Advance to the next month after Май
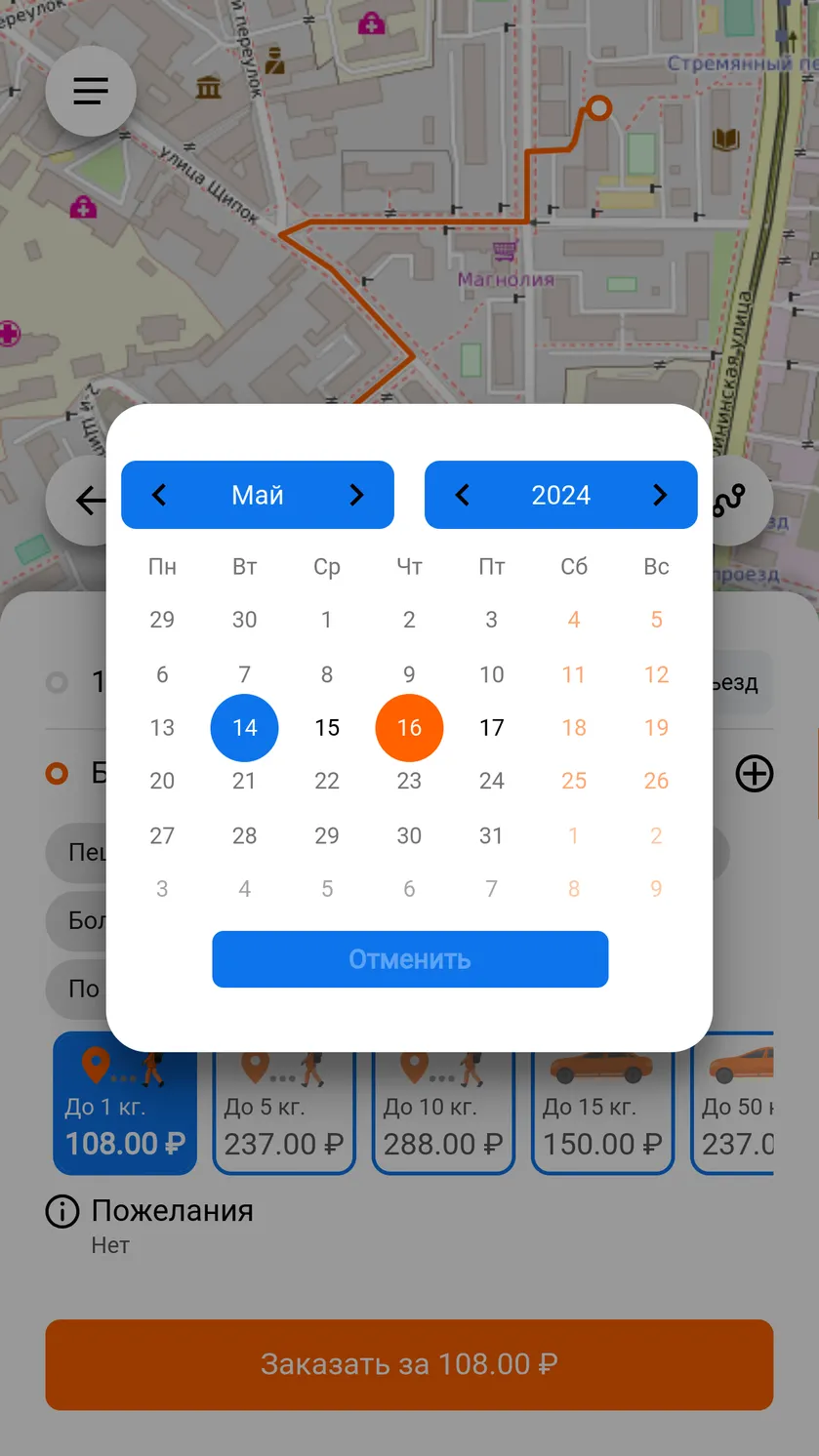The height and width of the screenshot is (1456, 819). [x=356, y=495]
